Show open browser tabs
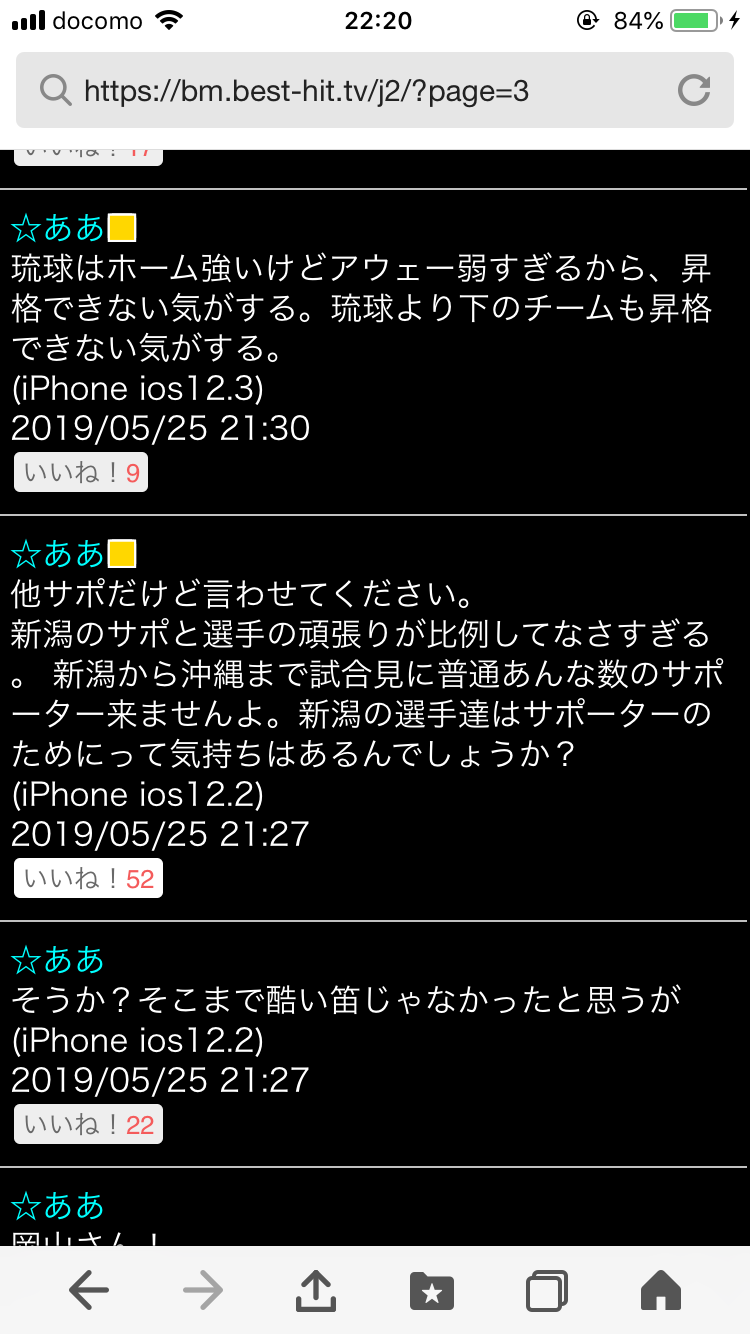750x1334 pixels. tap(547, 1291)
